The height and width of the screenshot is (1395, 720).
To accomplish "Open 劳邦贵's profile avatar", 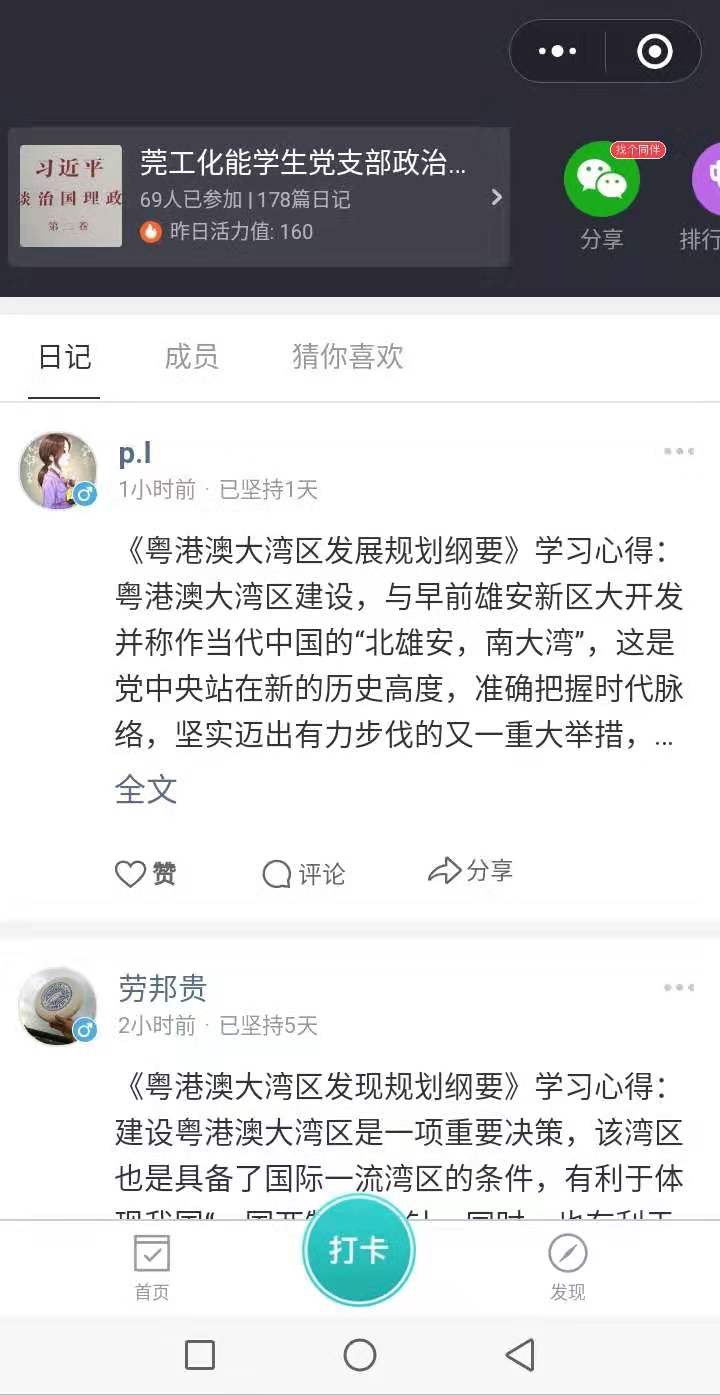I will (x=58, y=1006).
